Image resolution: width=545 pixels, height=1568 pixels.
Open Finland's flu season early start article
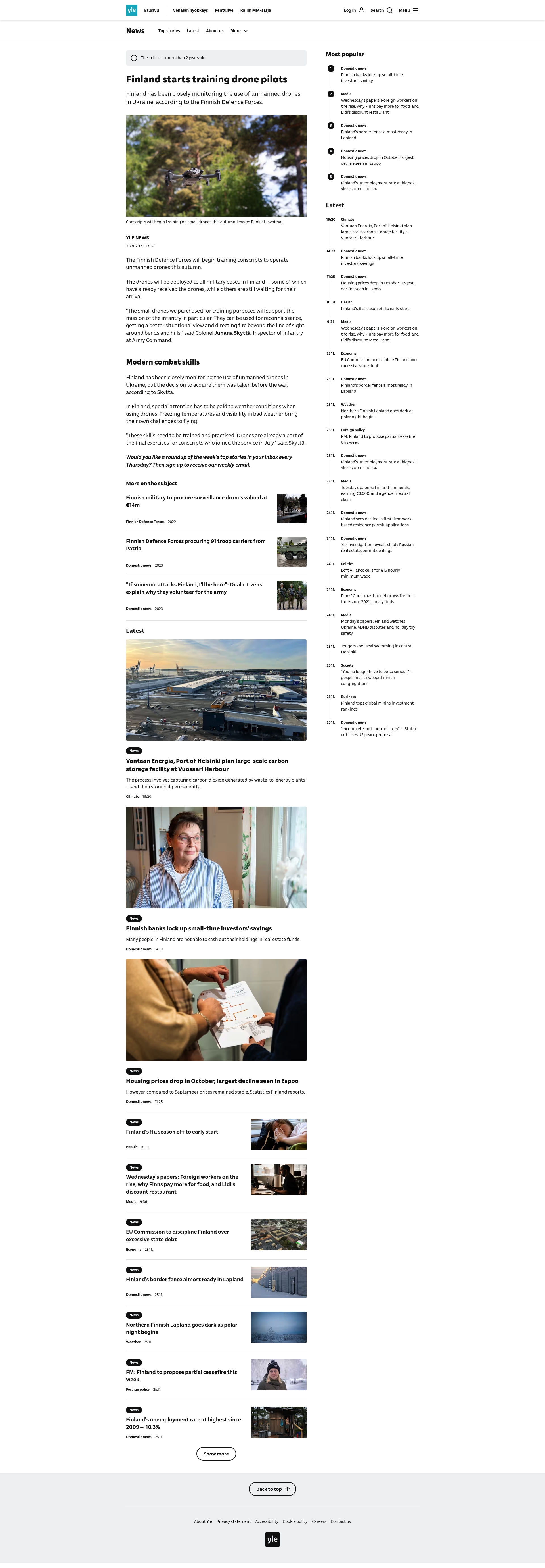coord(172,1132)
